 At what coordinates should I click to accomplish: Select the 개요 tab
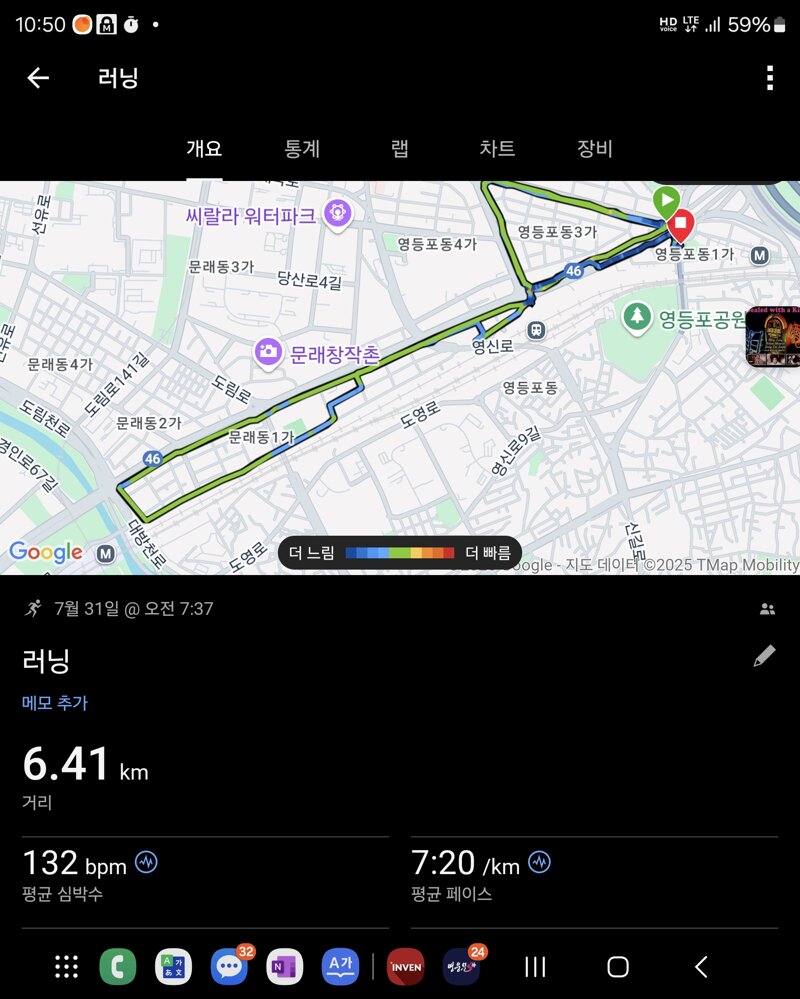coord(204,149)
